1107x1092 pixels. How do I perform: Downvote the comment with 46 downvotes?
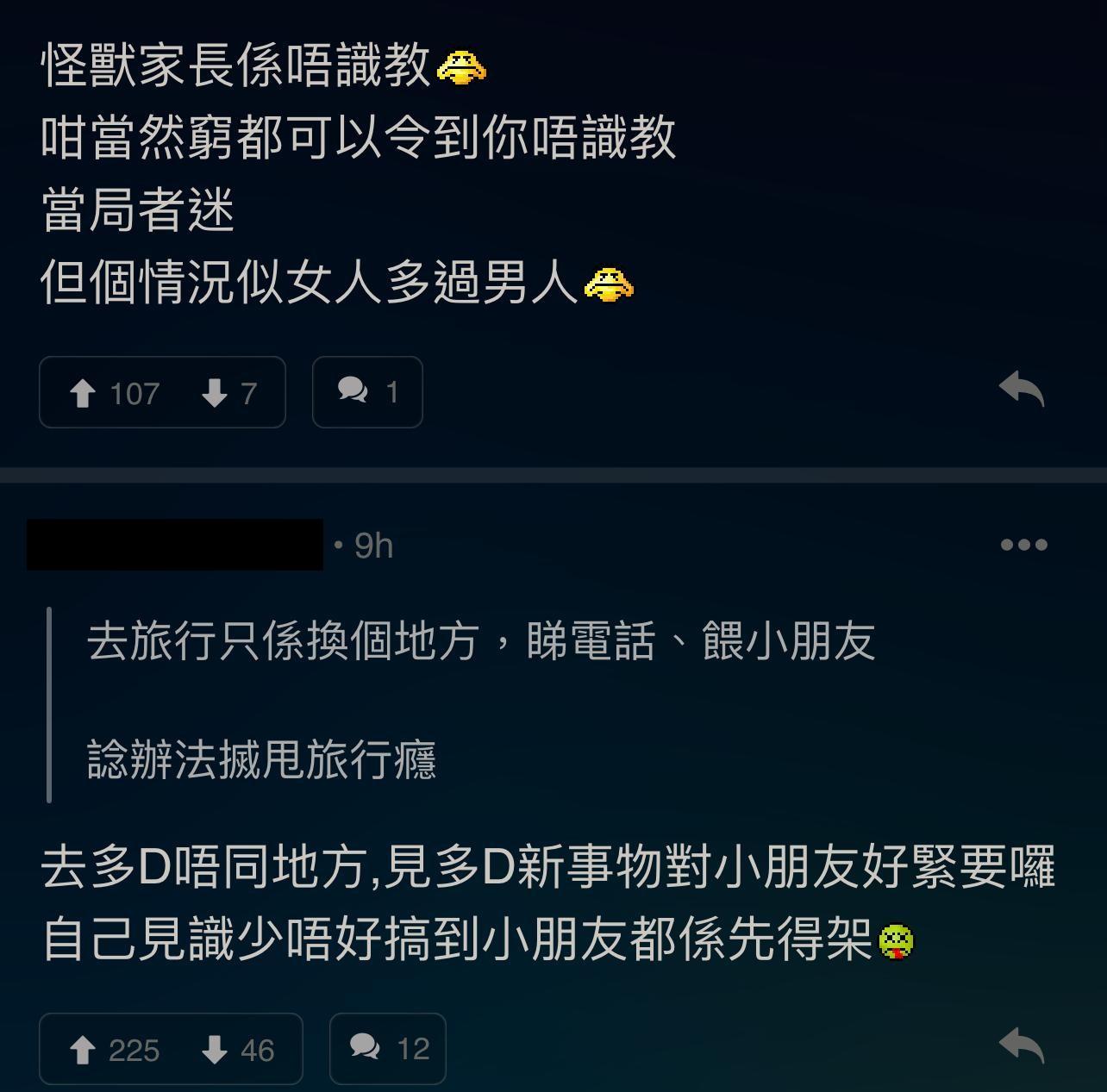coord(214,1050)
